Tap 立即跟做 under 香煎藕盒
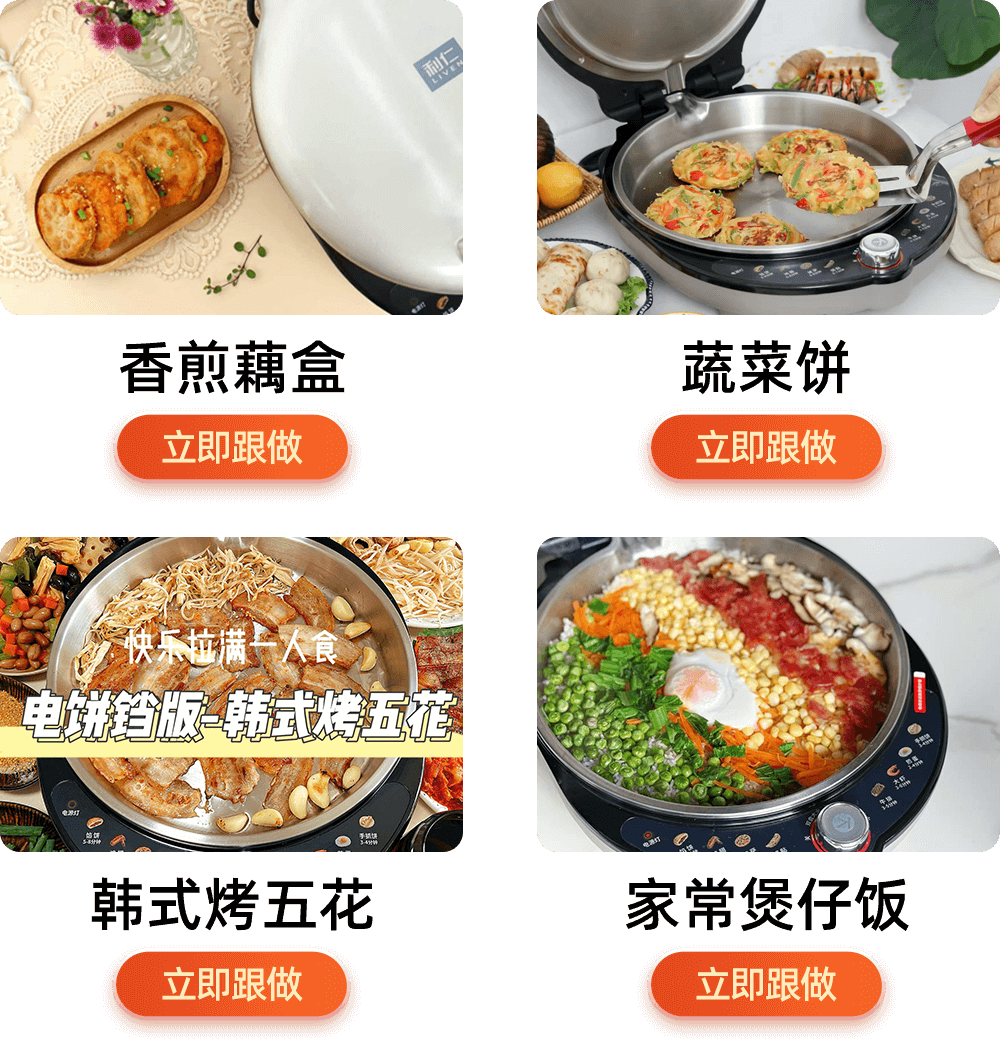This screenshot has height=1039, width=1000. 232,447
